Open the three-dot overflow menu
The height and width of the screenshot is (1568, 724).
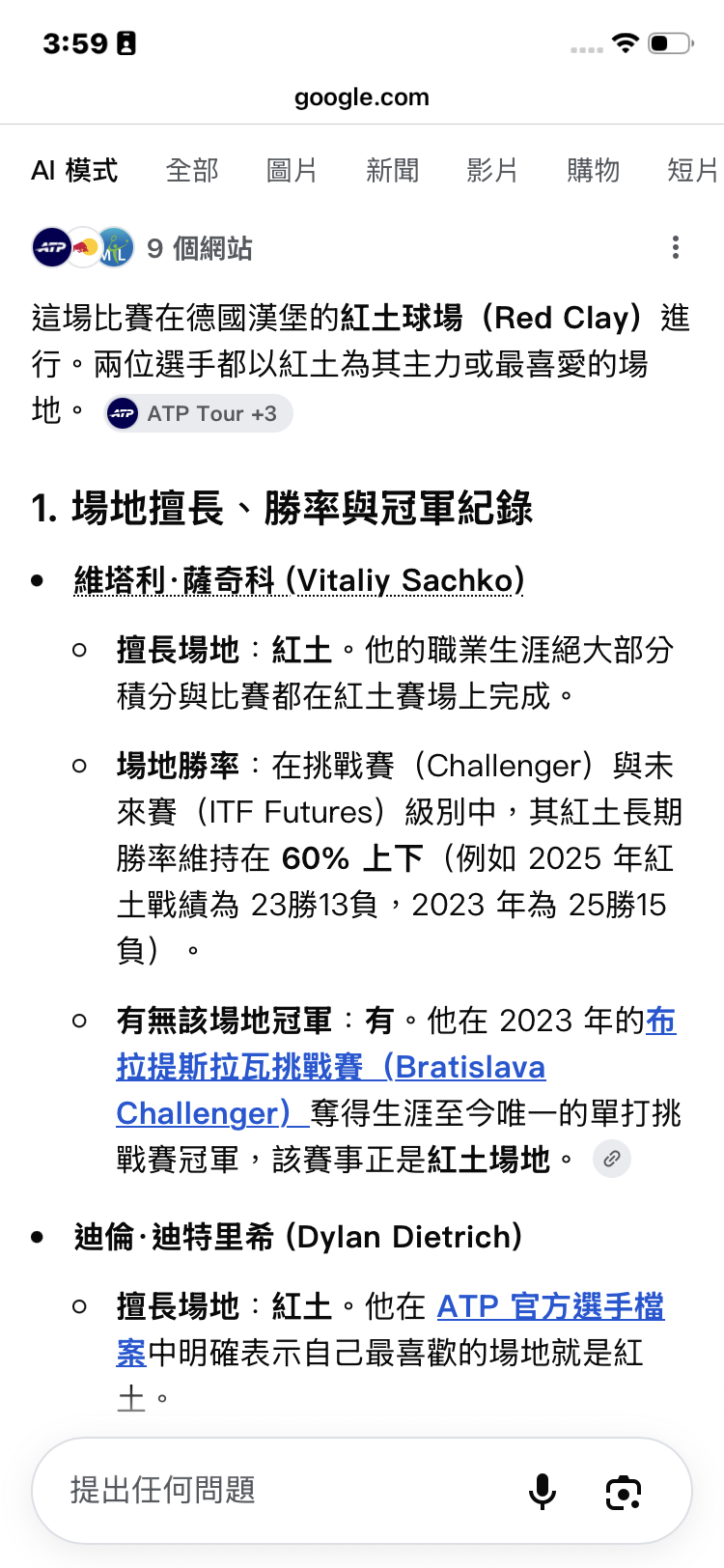[x=676, y=248]
